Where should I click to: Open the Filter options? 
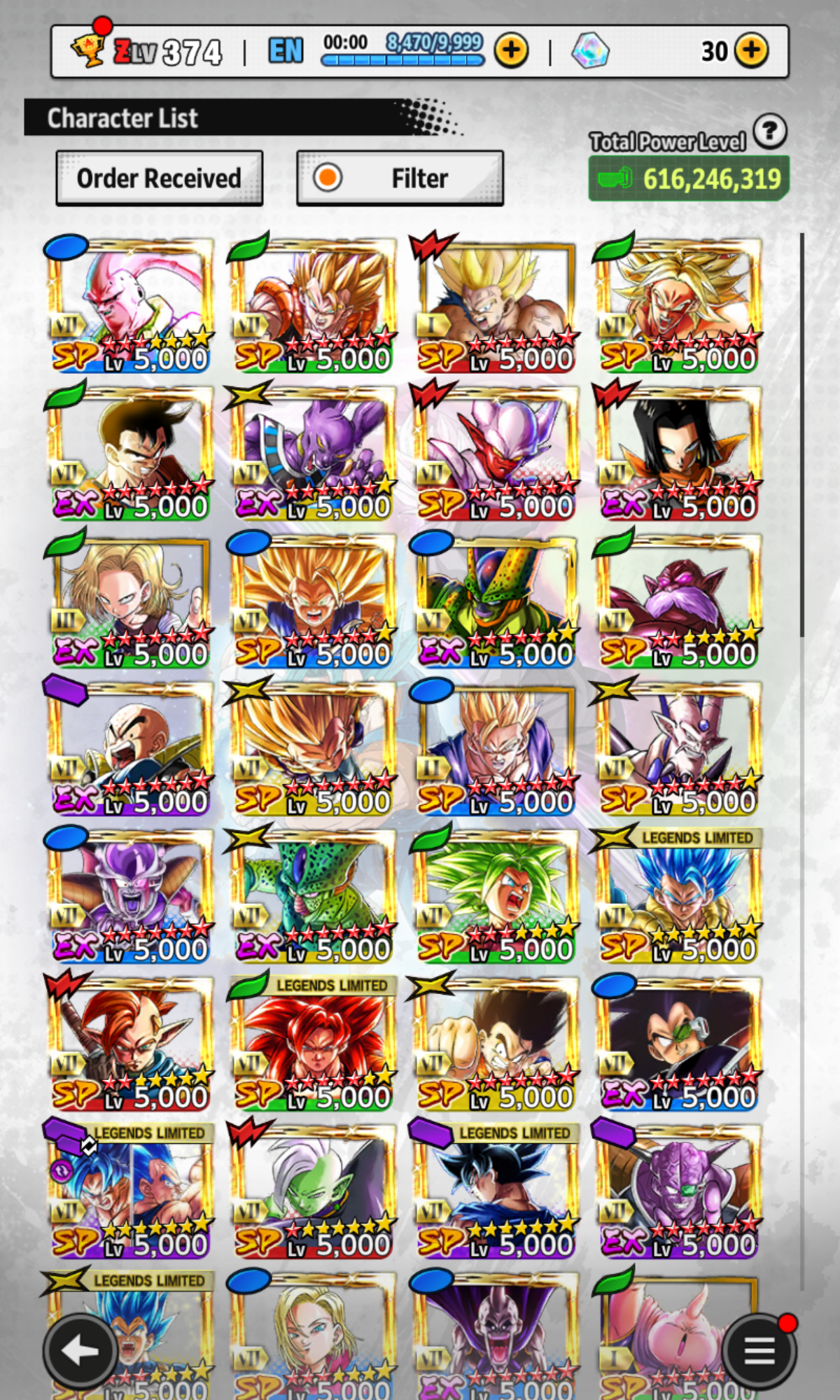tap(400, 178)
